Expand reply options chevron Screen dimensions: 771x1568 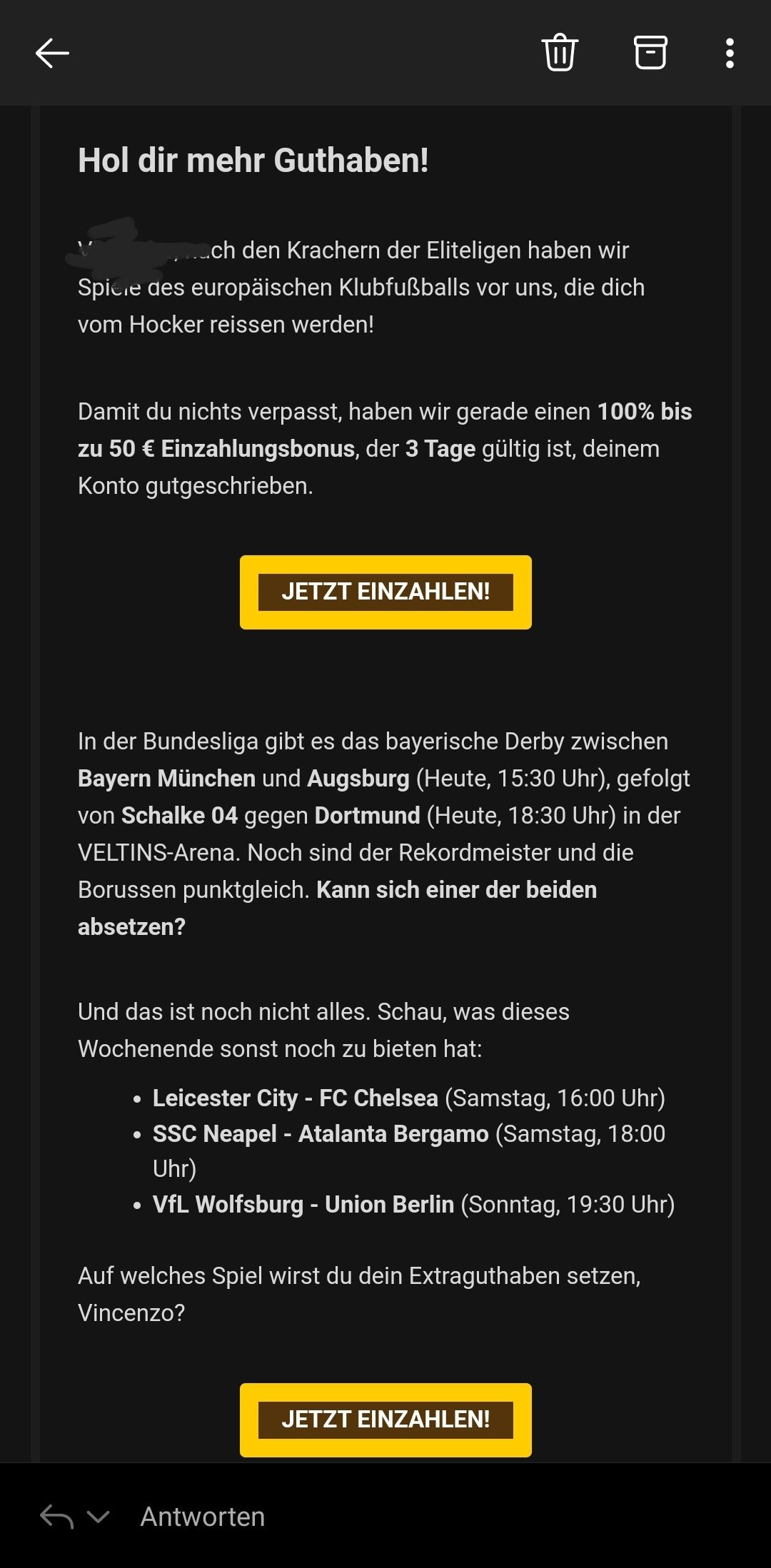click(98, 1517)
